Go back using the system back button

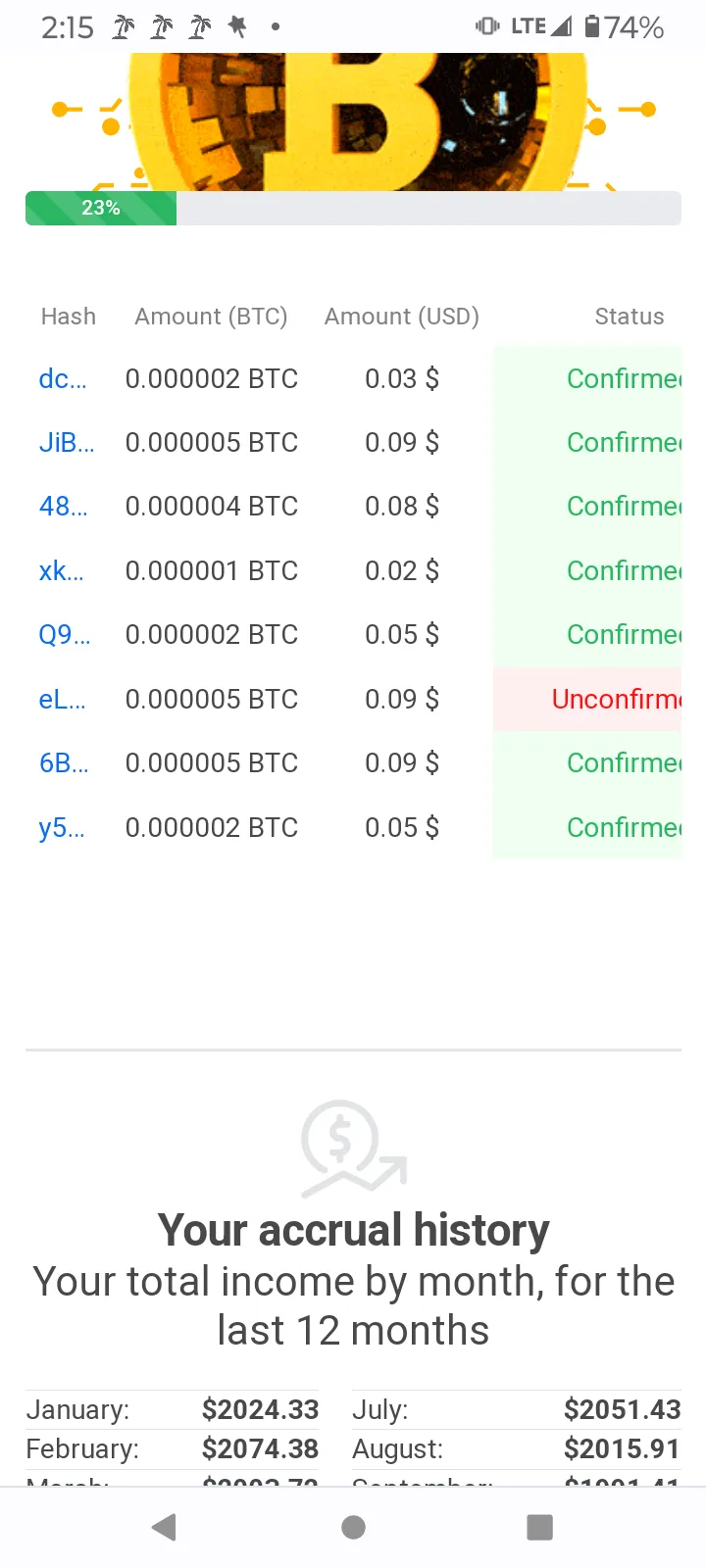165,1527
